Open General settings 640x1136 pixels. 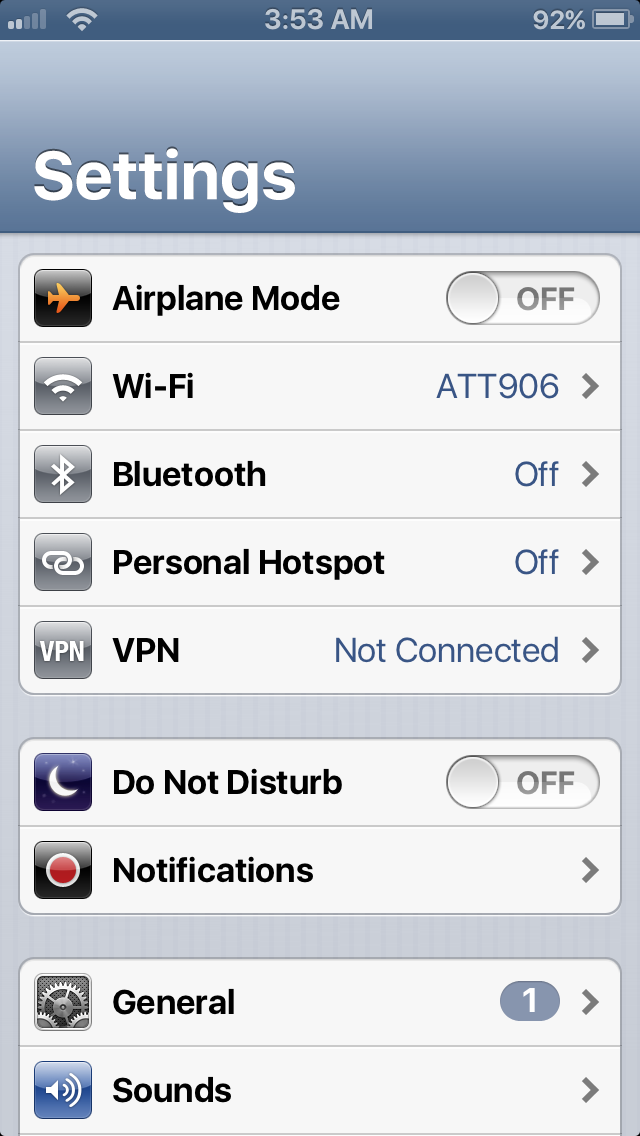[320, 1002]
